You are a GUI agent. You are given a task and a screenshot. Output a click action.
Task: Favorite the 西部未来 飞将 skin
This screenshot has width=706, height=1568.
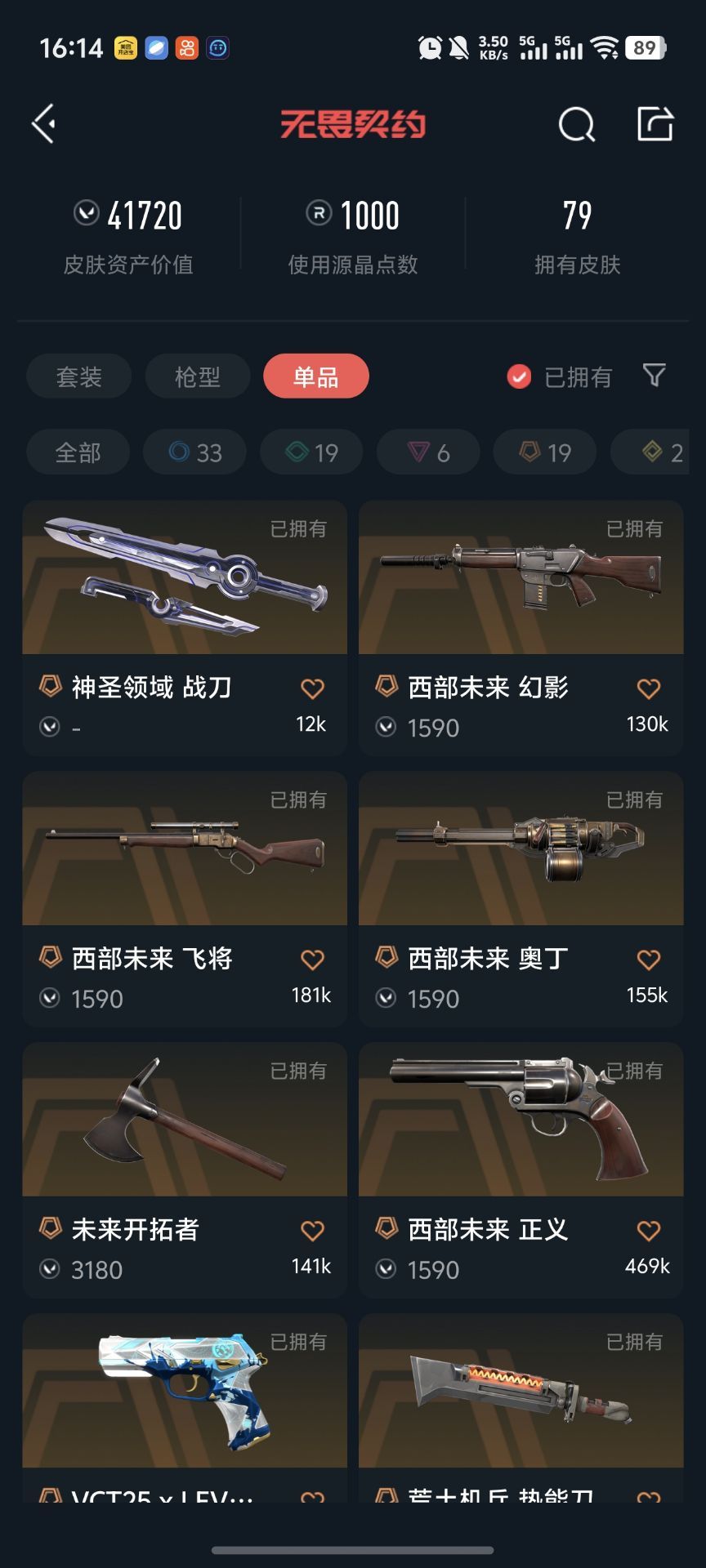pyautogui.click(x=312, y=960)
